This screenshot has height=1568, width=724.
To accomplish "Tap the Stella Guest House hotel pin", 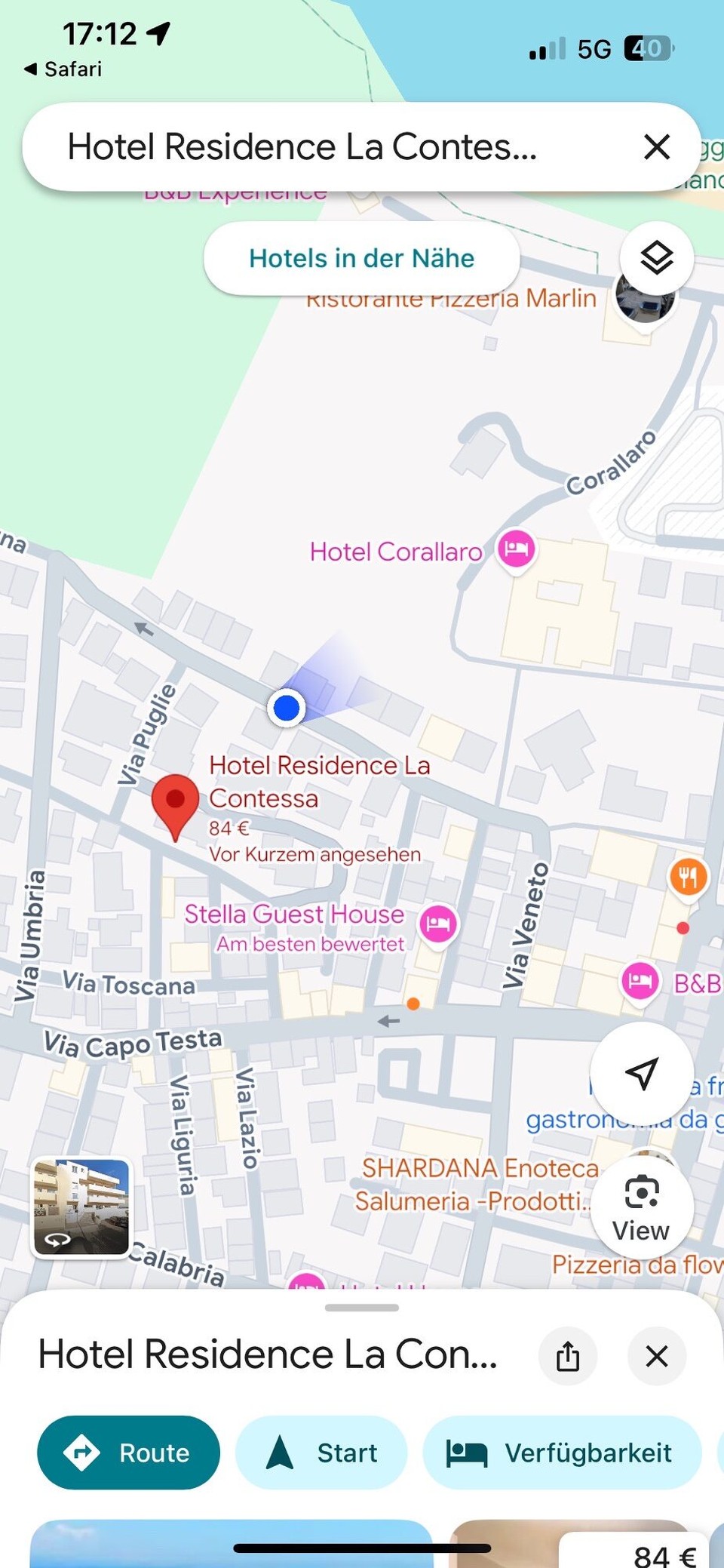I will click(x=438, y=923).
